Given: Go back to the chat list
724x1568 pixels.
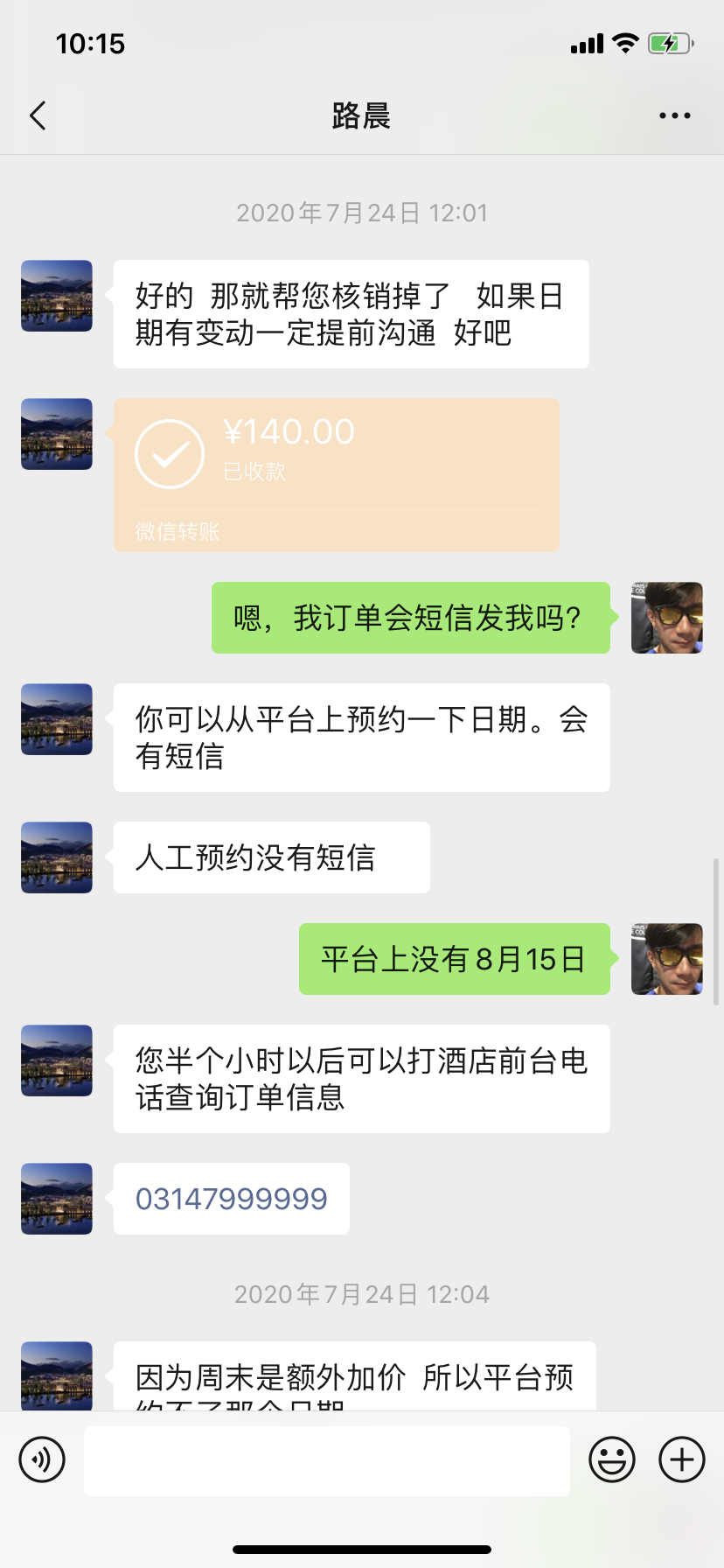Looking at the screenshot, I should (x=38, y=115).
